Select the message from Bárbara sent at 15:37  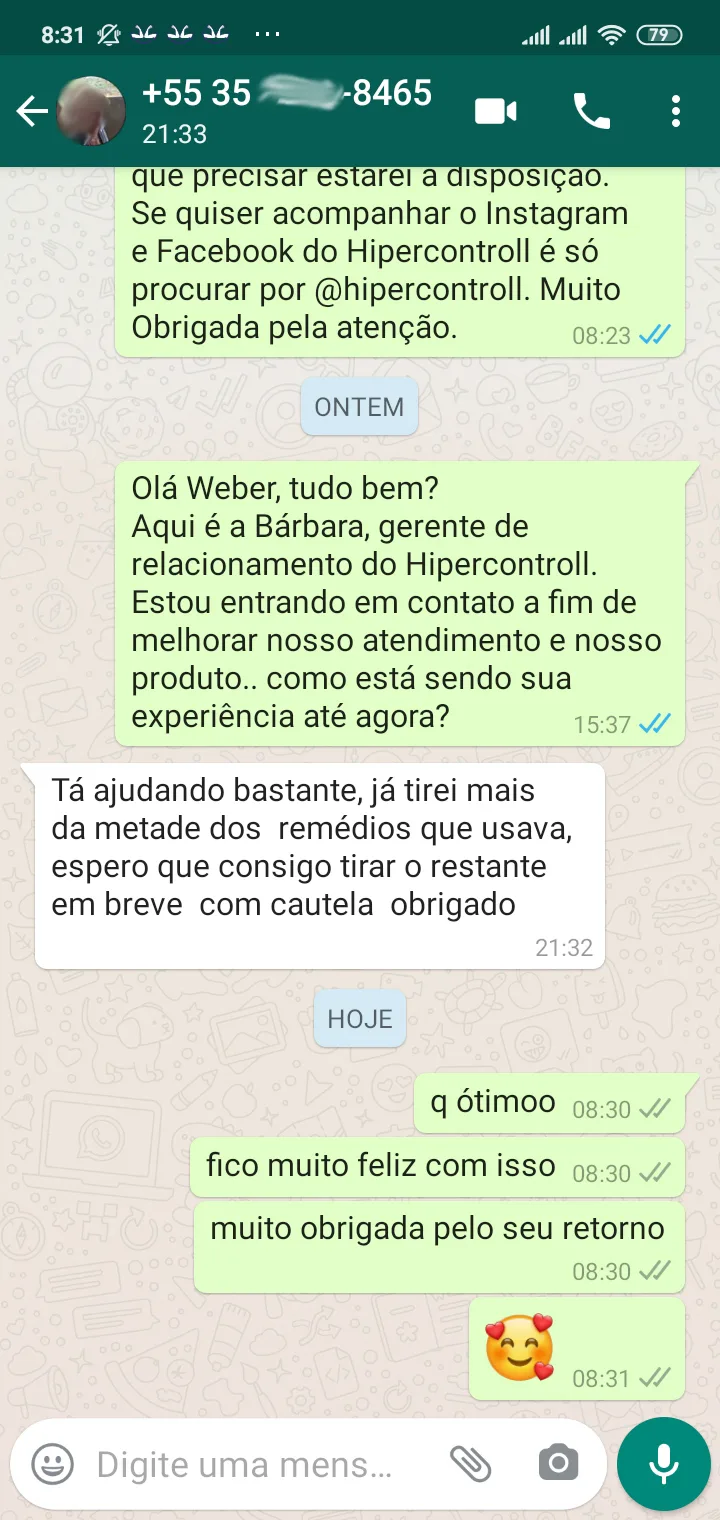400,600
